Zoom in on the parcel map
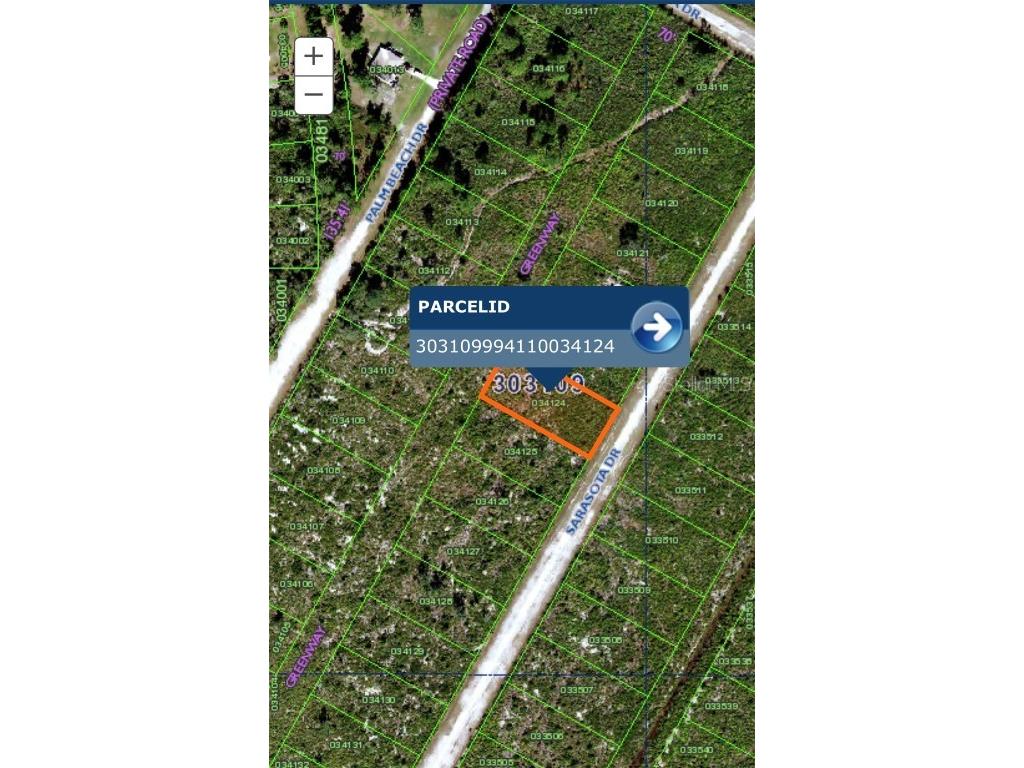This screenshot has height=768, width=1024. pos(313,56)
